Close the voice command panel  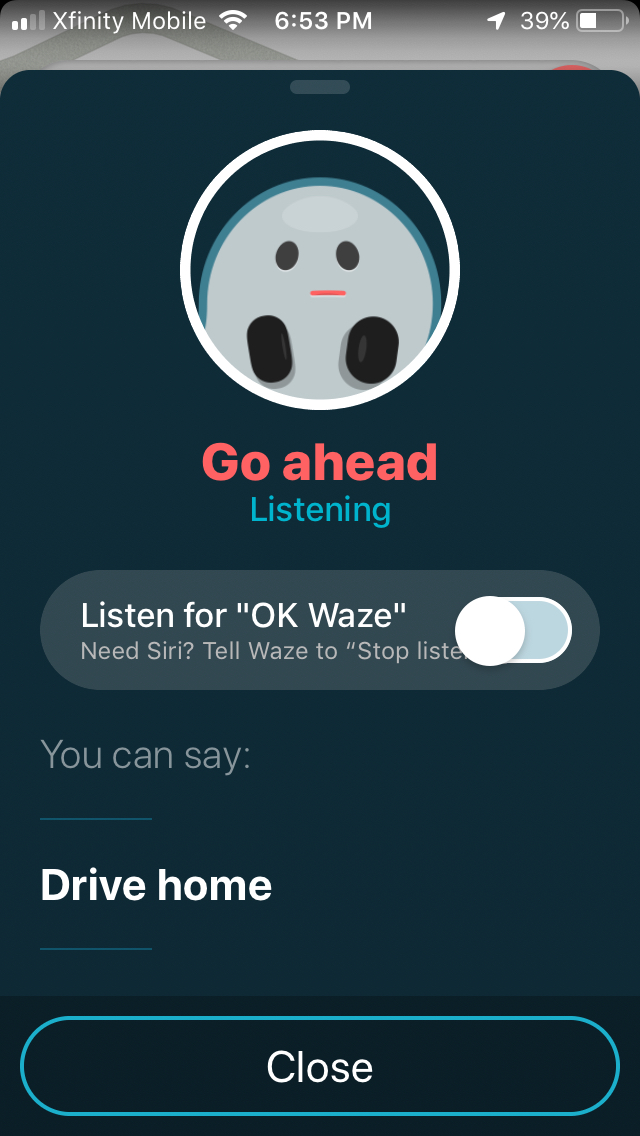(x=320, y=1066)
